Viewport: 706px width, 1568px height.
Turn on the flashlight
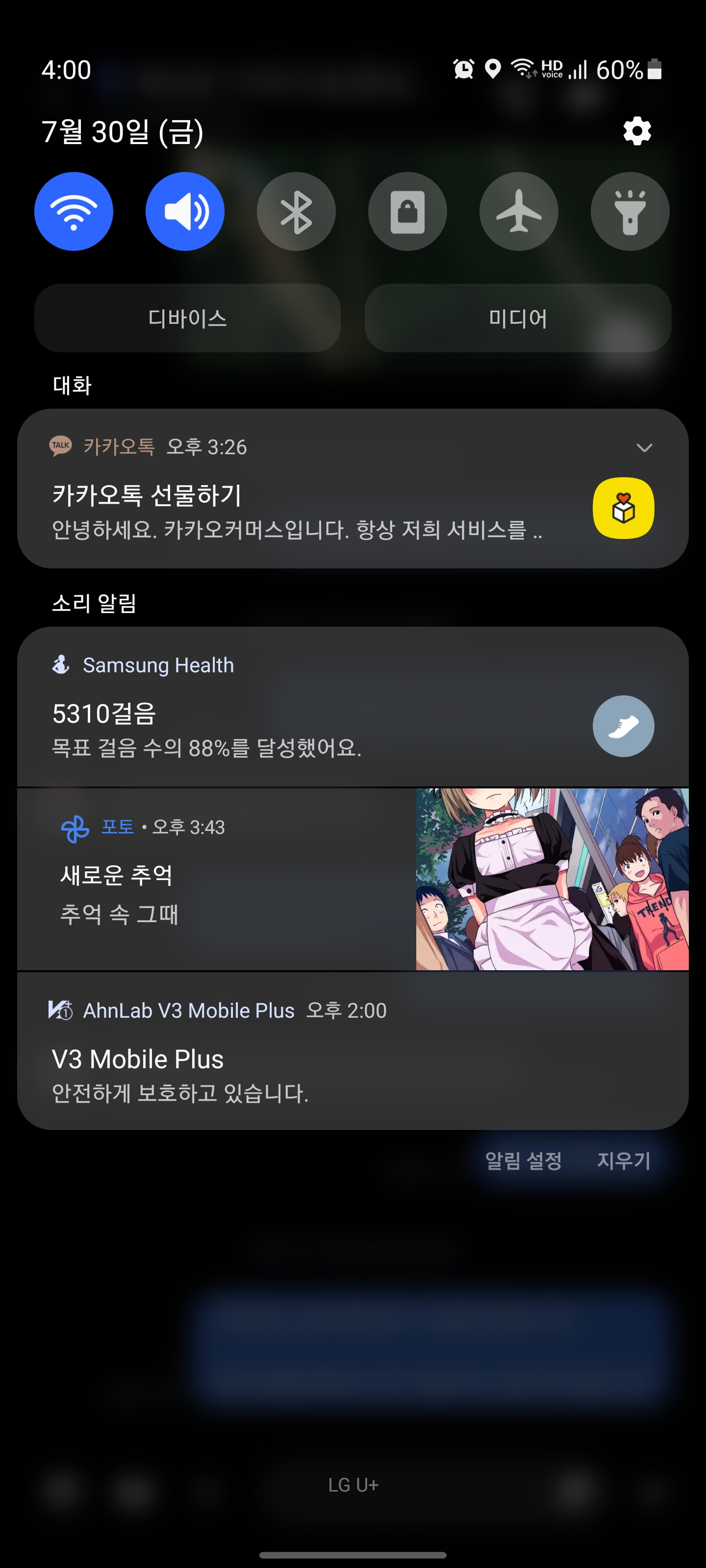[x=630, y=212]
